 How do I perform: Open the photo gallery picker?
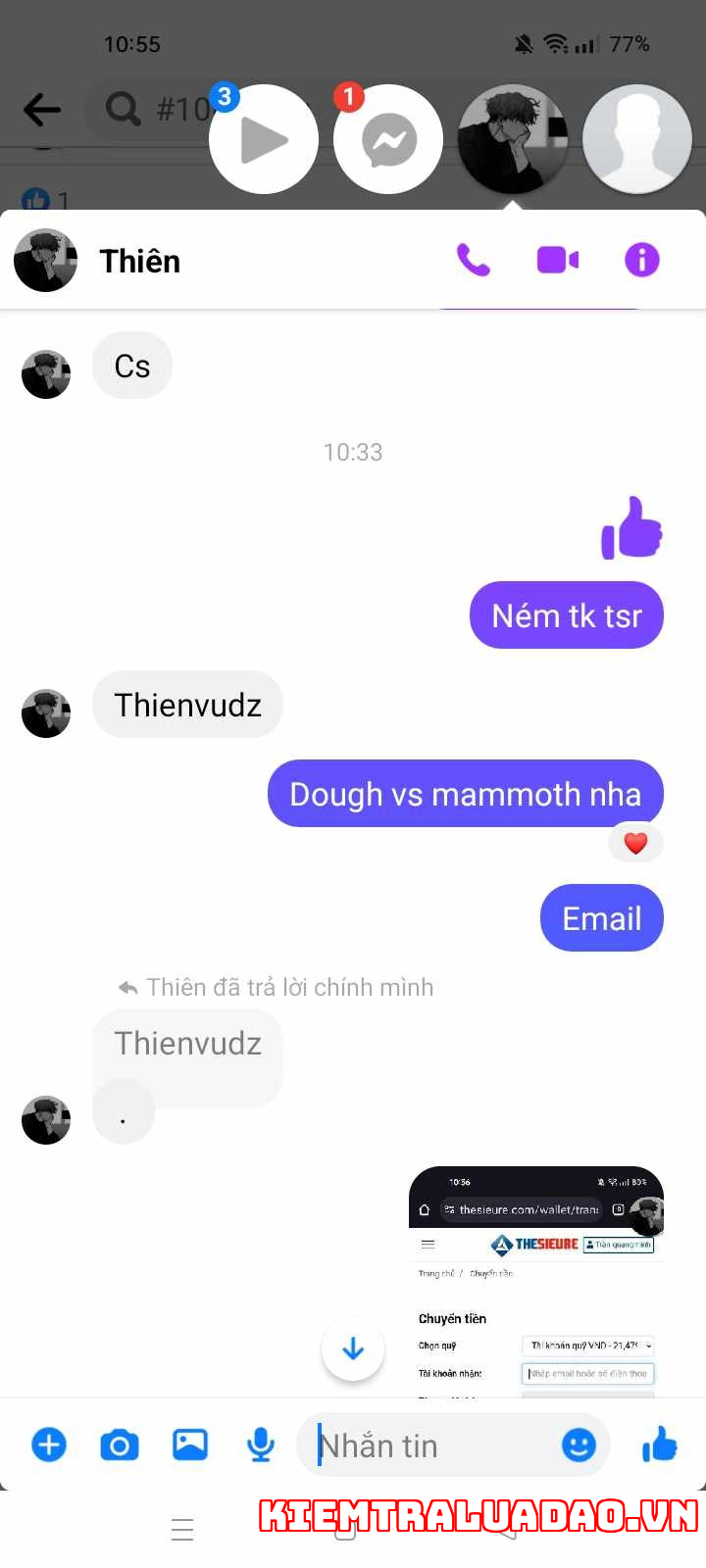190,1445
